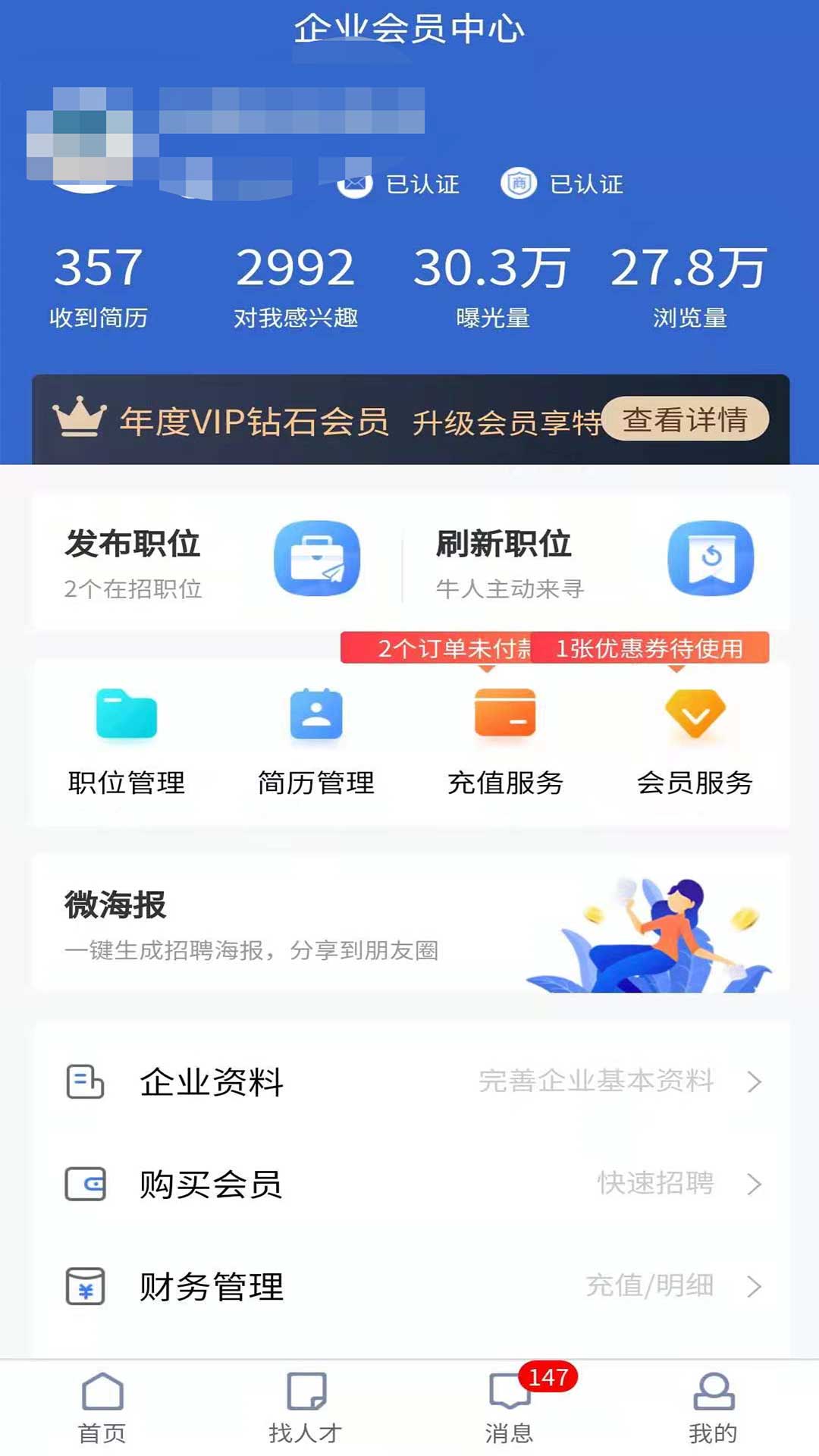Click the shield 已认证 merchant badge
This screenshot has height=1456, width=819.
click(x=519, y=184)
